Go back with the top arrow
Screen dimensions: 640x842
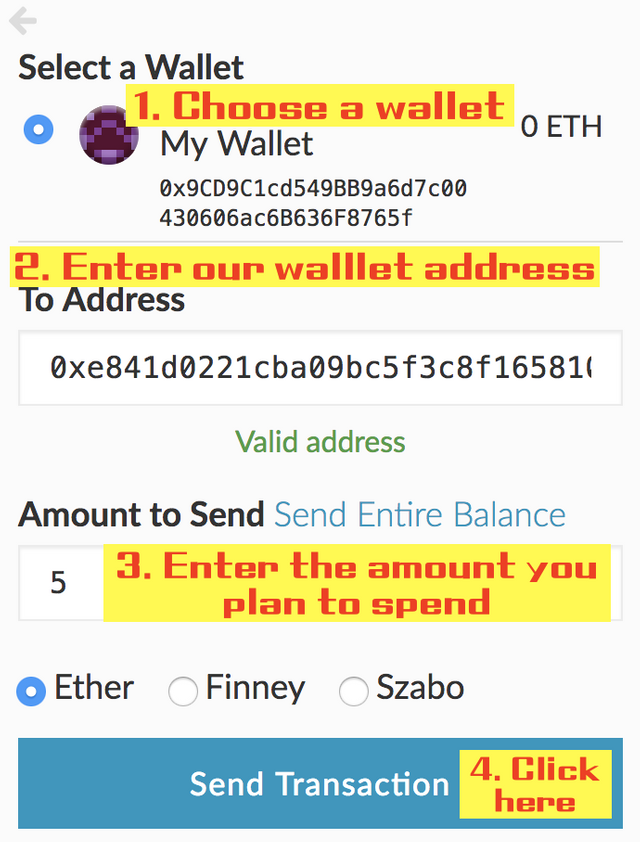coord(22,20)
